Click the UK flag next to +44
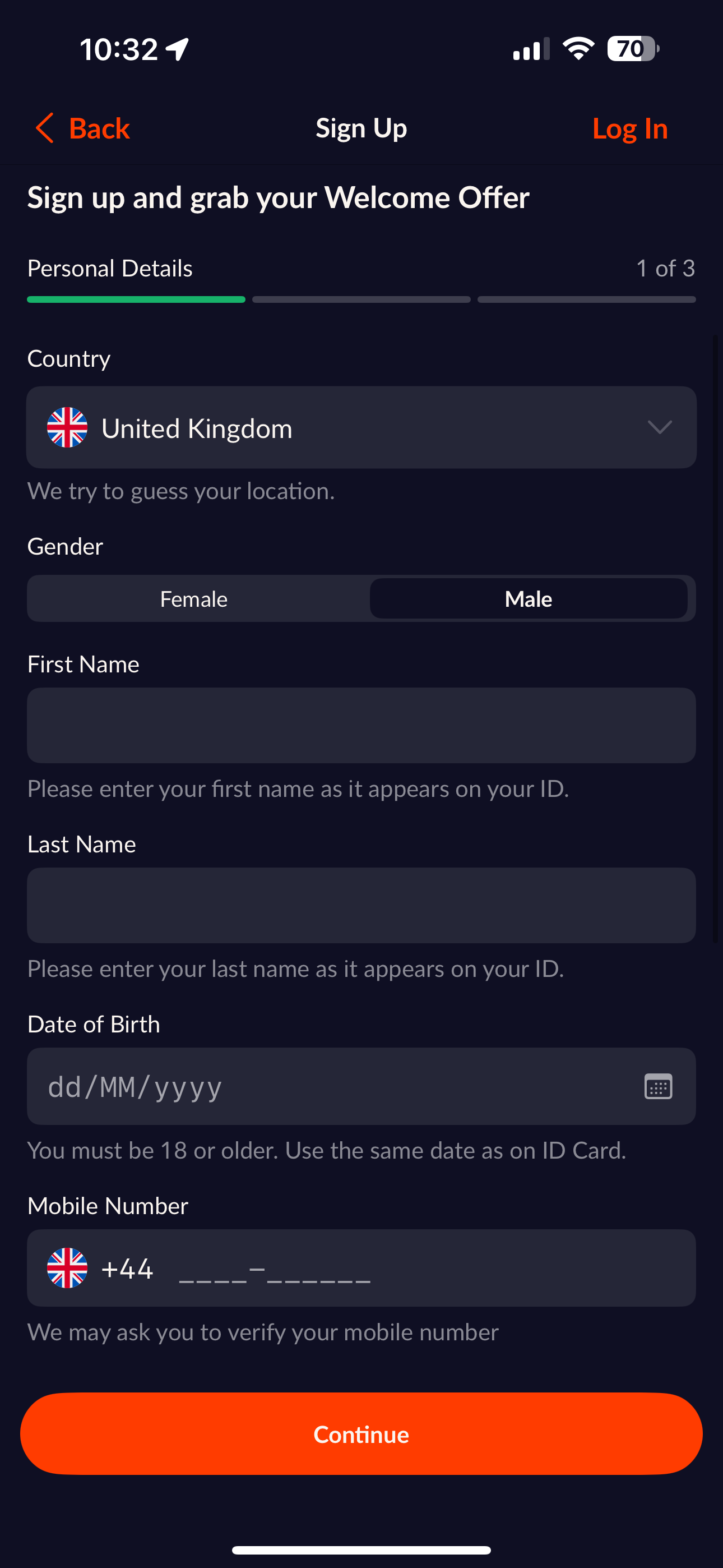This screenshot has width=723, height=1568. coord(68,1269)
